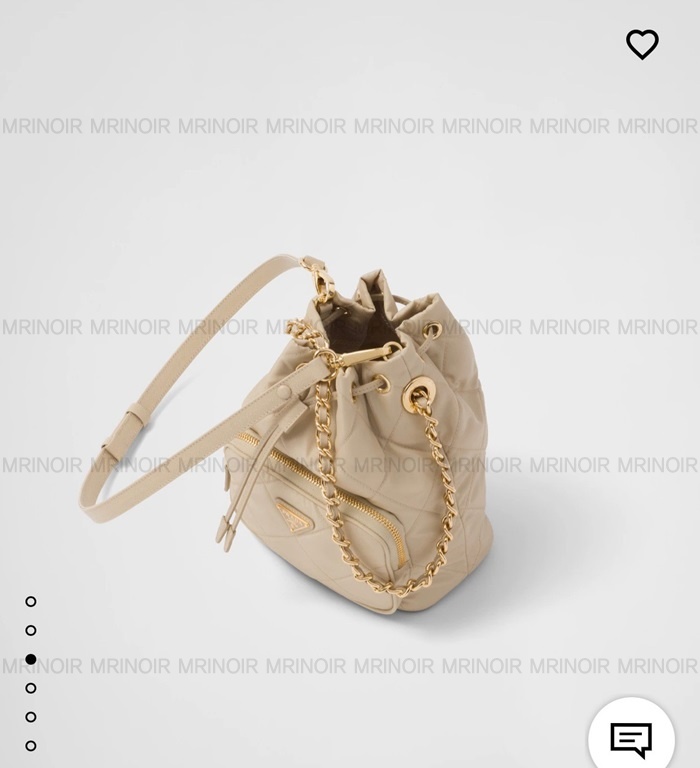Show the last image via sixth dot
The height and width of the screenshot is (768, 700).
click(31, 746)
